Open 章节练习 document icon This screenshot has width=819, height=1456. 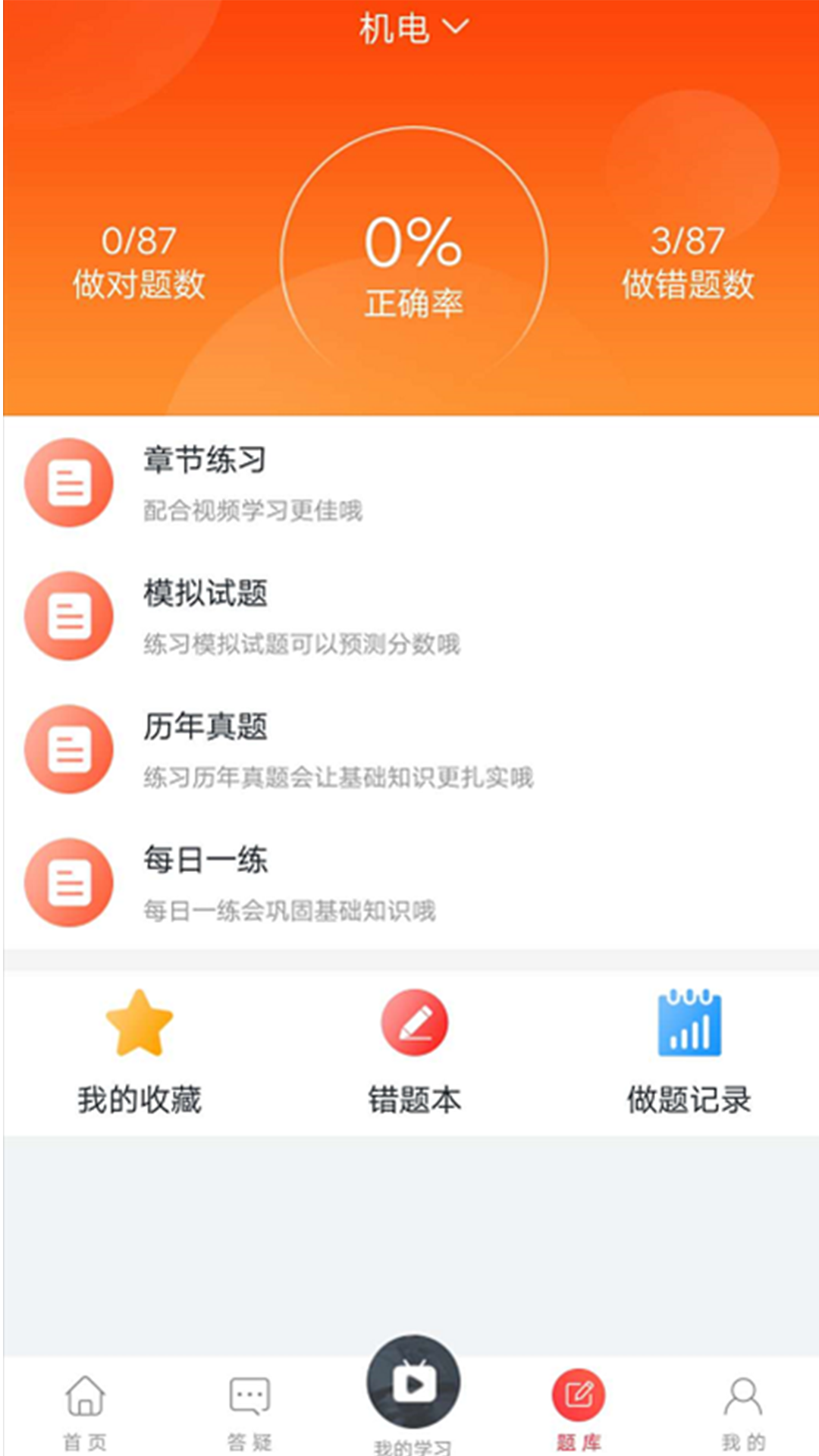coord(68,483)
